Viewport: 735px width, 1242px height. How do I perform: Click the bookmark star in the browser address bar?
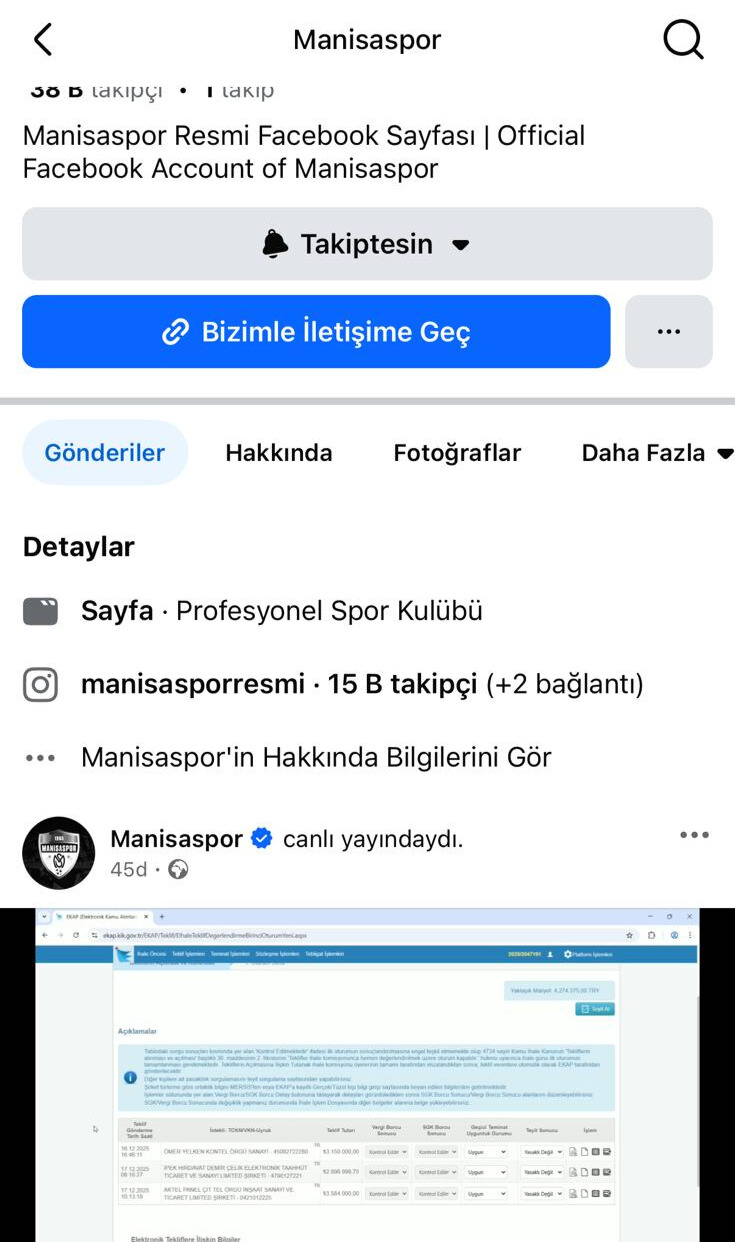(630, 936)
